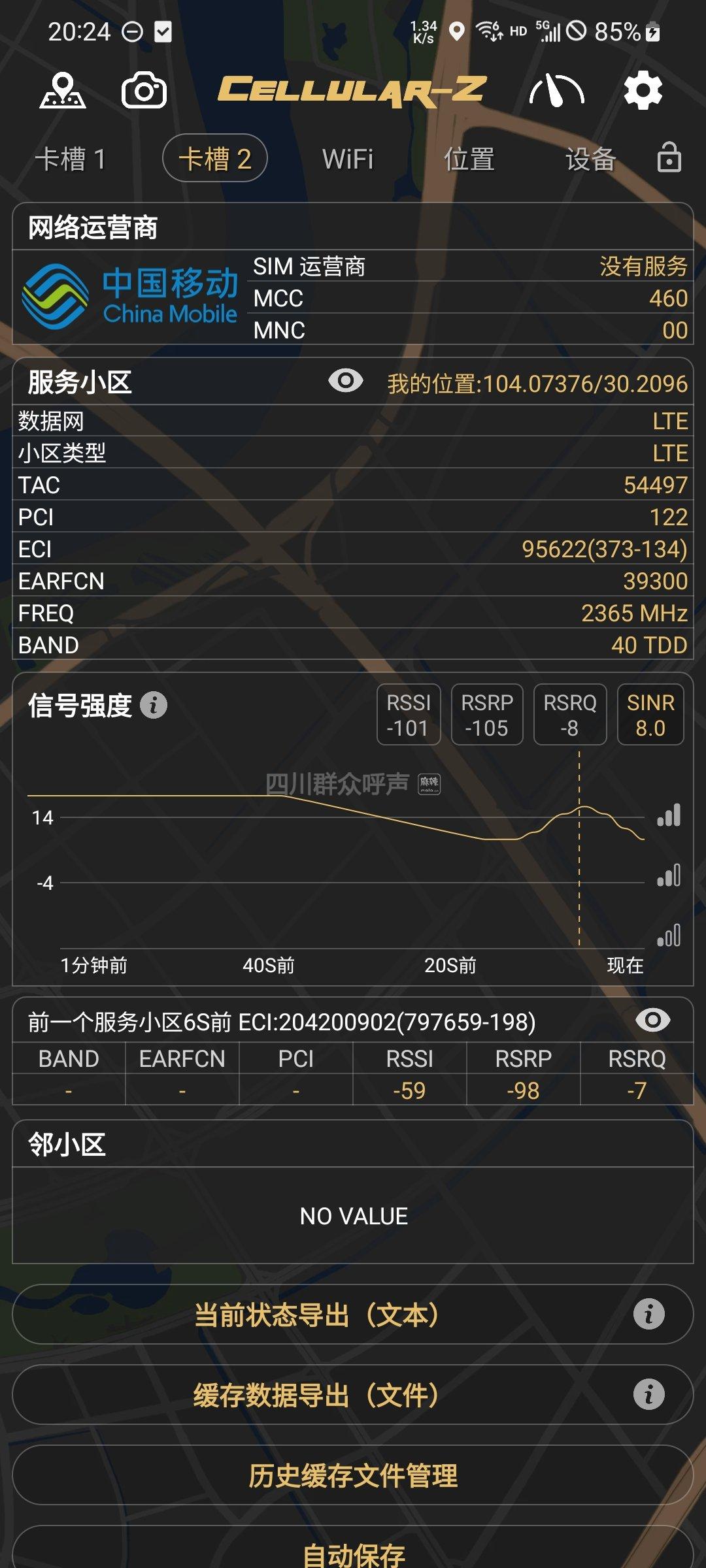The image size is (706, 1568).
Task: Switch to the WiFi tab
Action: point(347,159)
